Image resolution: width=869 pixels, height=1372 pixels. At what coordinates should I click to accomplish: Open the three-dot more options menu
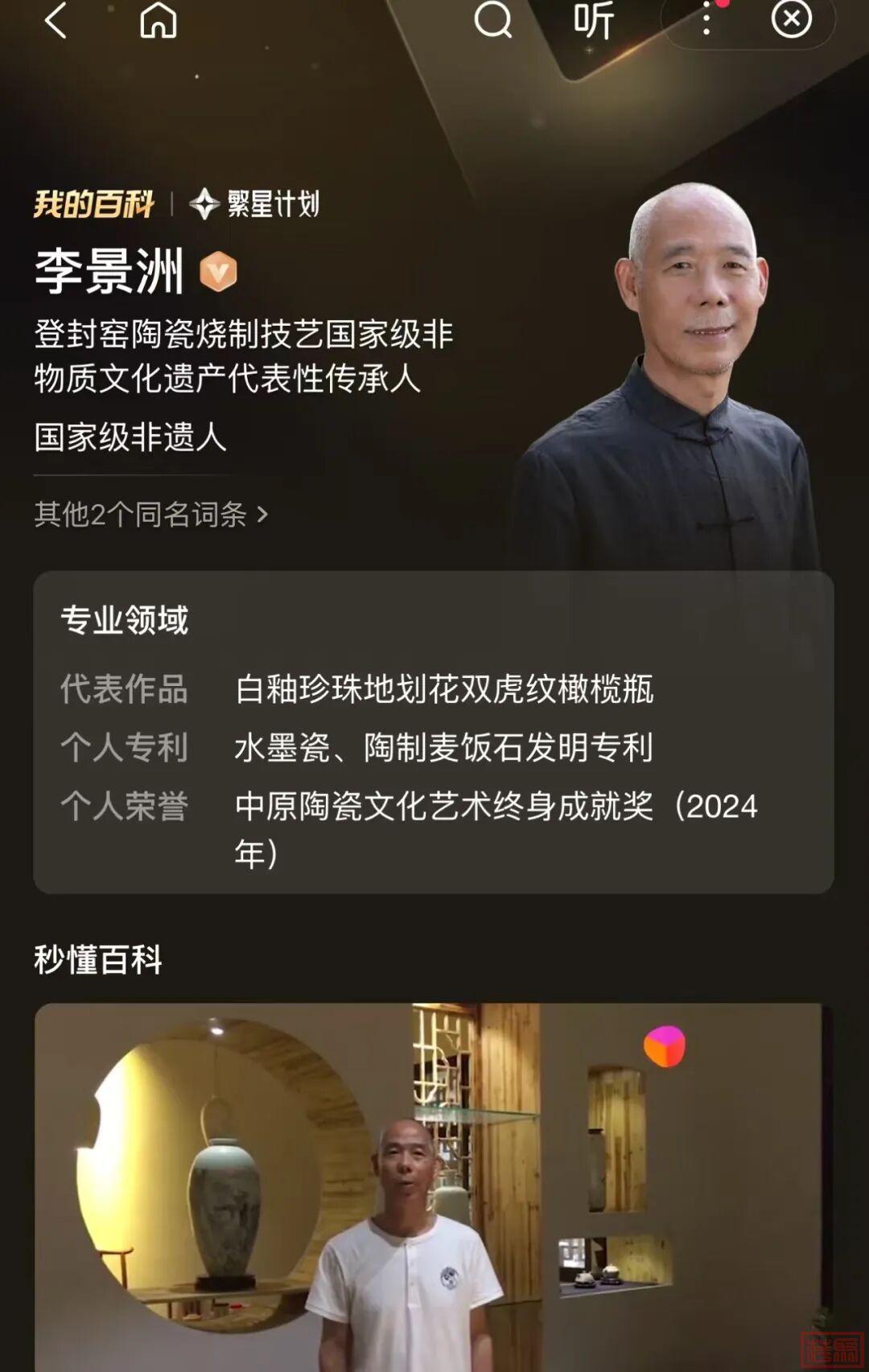click(x=706, y=19)
